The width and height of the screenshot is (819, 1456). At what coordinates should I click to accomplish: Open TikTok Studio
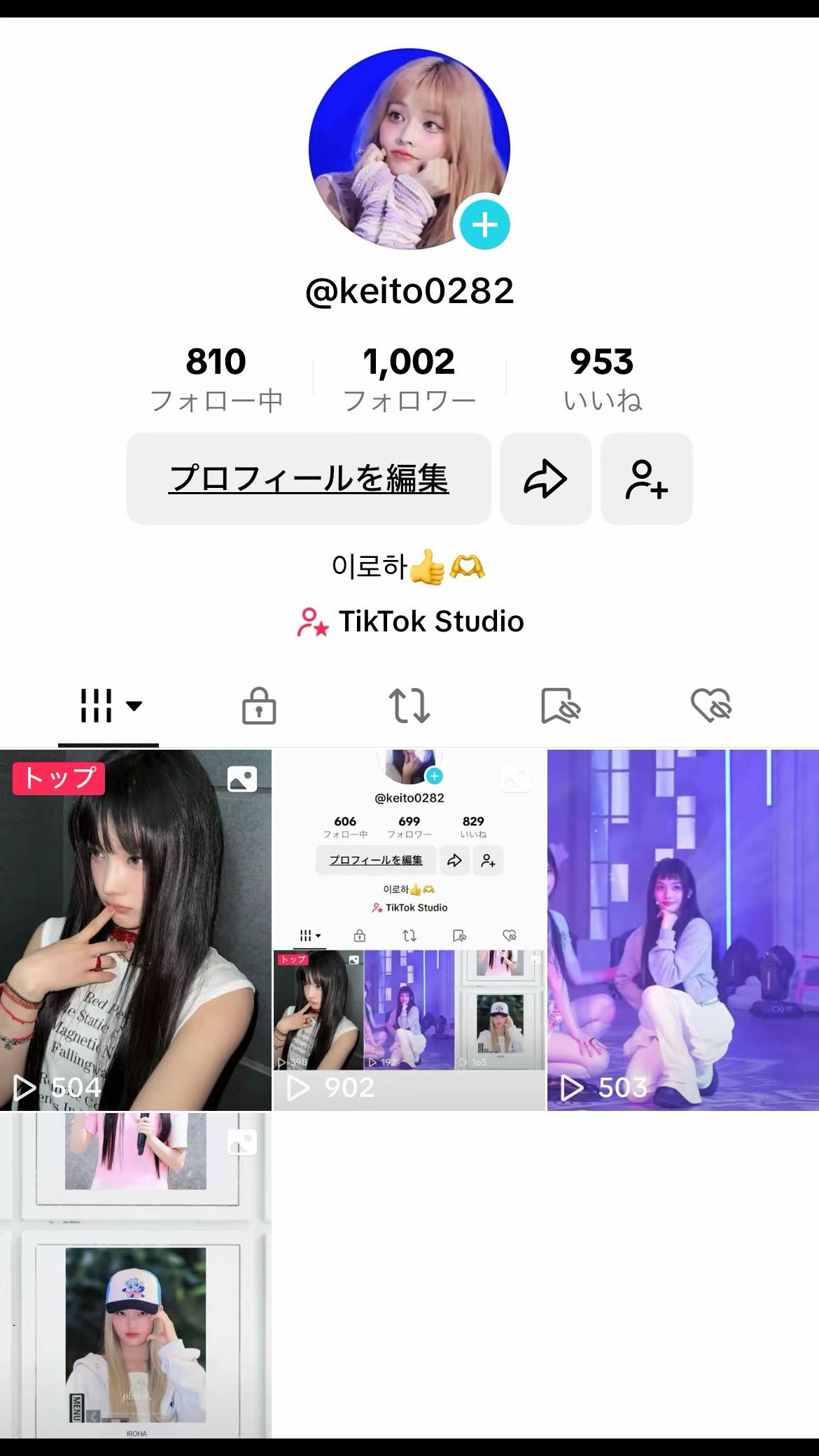410,622
